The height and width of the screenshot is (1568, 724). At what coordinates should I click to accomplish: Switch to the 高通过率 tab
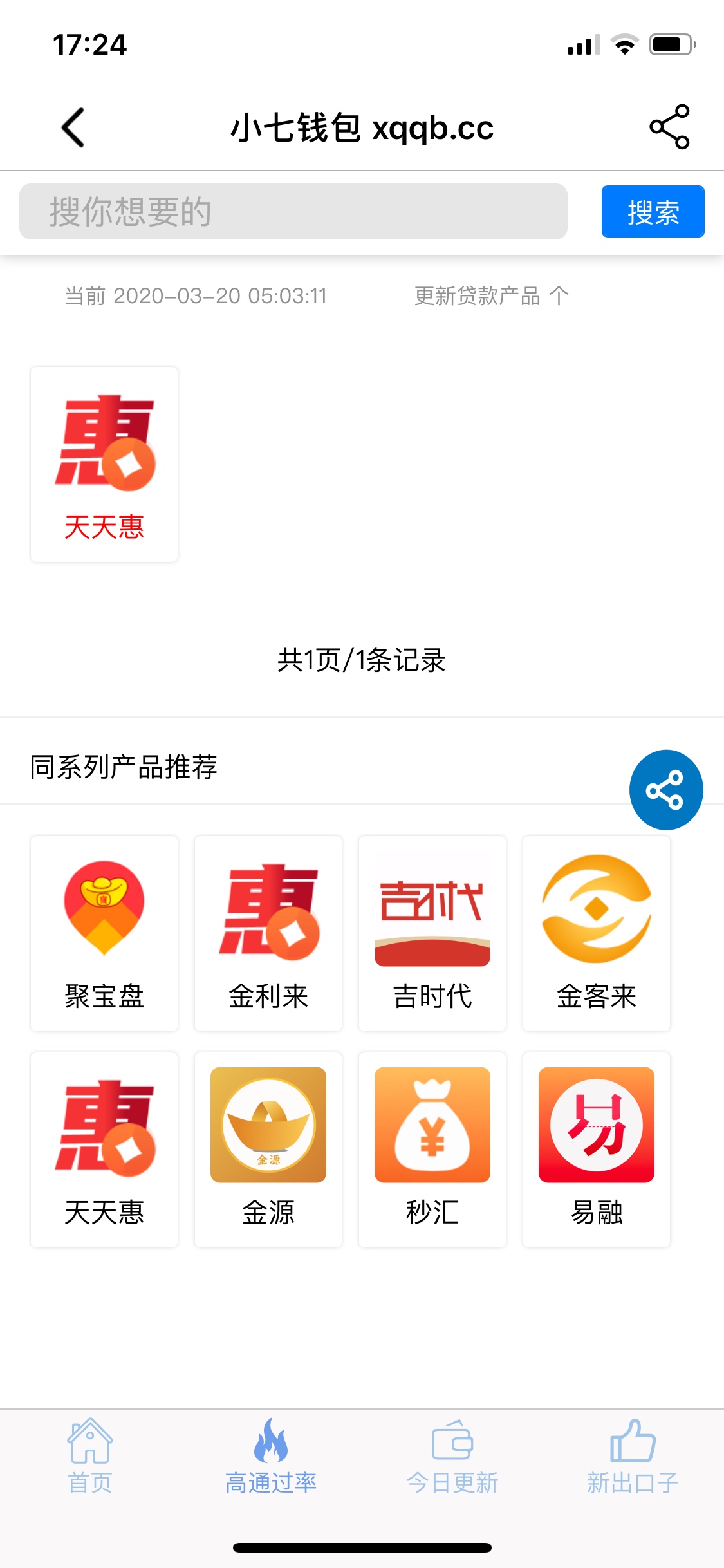pyautogui.click(x=271, y=1456)
